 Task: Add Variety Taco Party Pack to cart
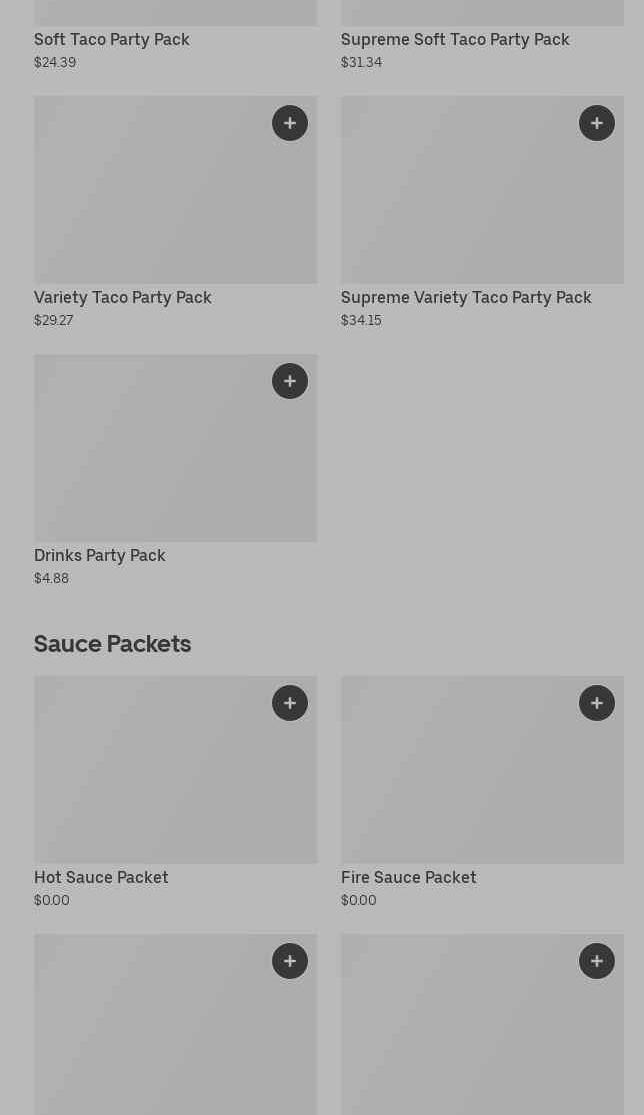pos(290,123)
